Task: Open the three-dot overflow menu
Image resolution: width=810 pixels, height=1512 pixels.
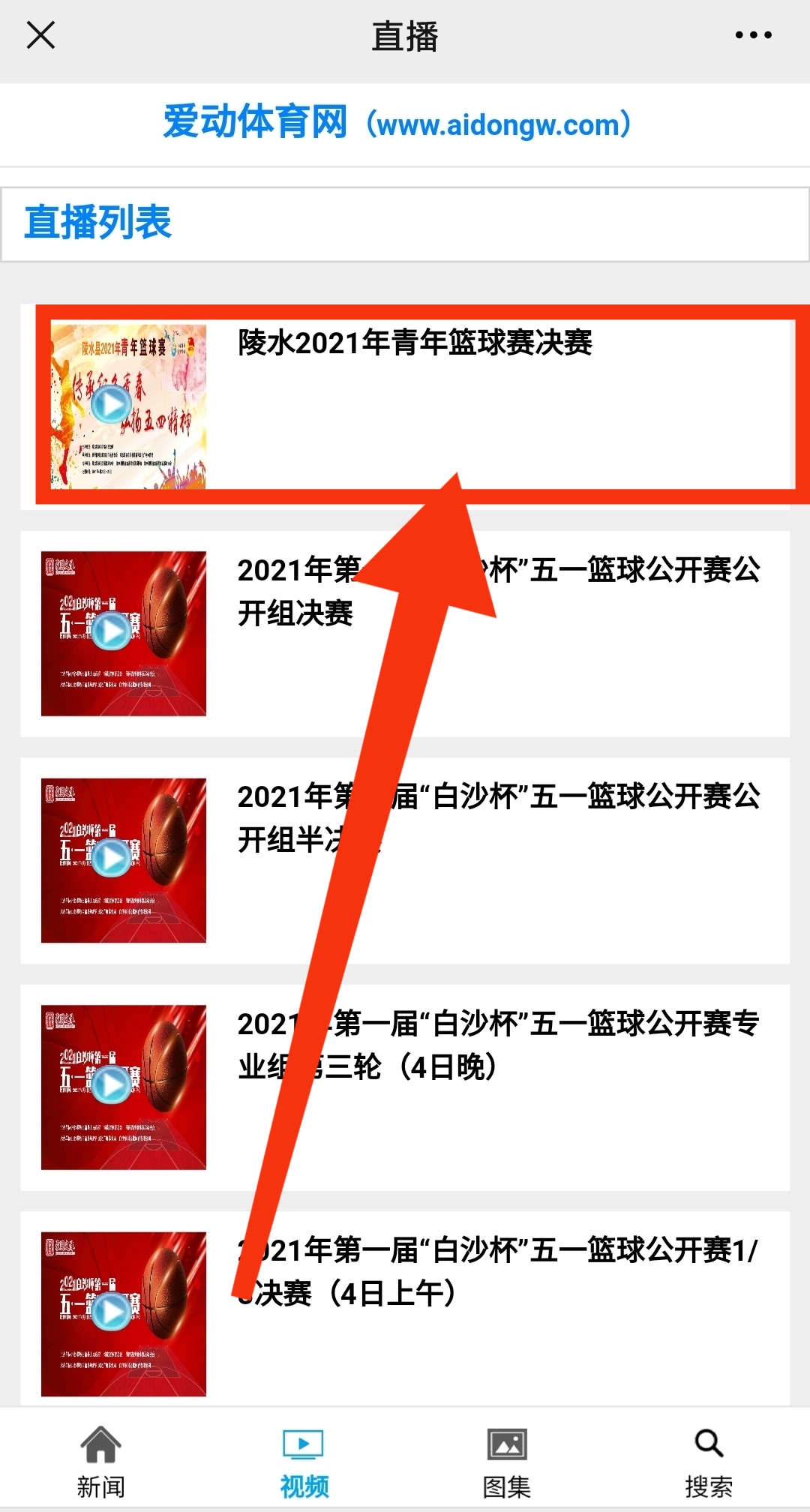Action: tap(753, 35)
